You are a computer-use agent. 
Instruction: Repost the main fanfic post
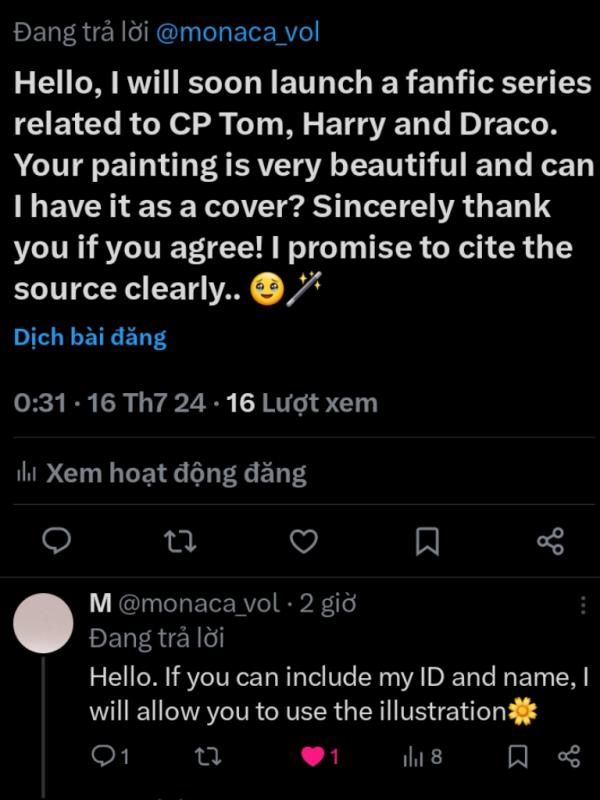click(180, 541)
